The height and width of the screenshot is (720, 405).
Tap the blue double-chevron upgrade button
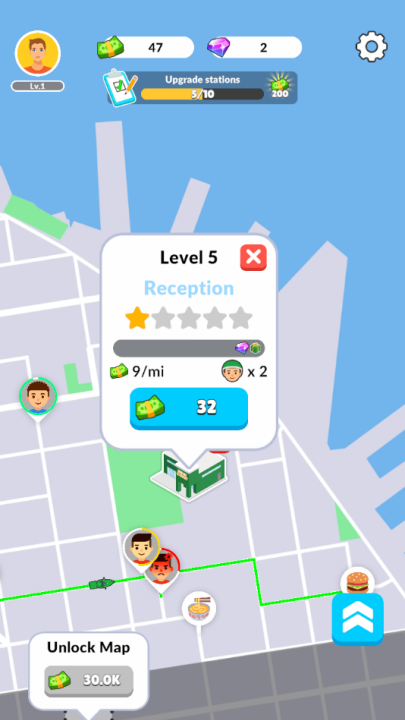click(358, 619)
